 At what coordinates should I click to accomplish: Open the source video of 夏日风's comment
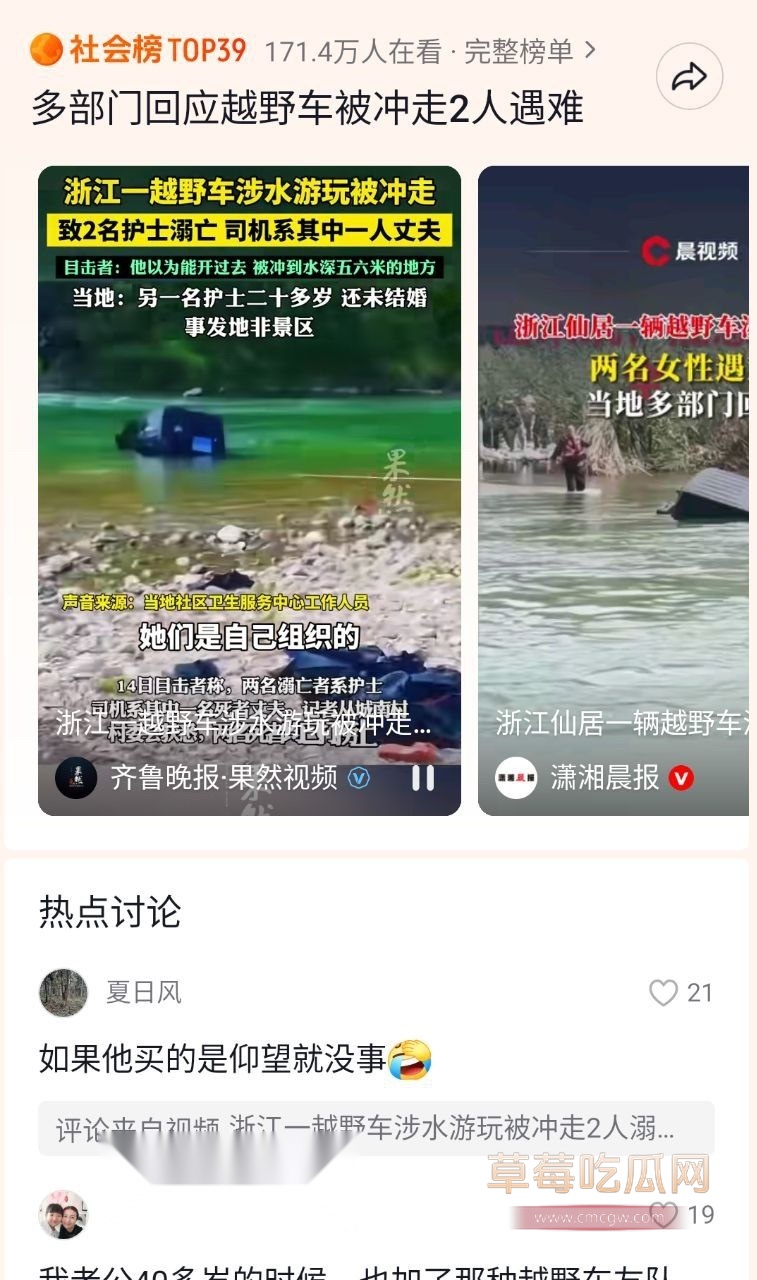pos(376,1129)
